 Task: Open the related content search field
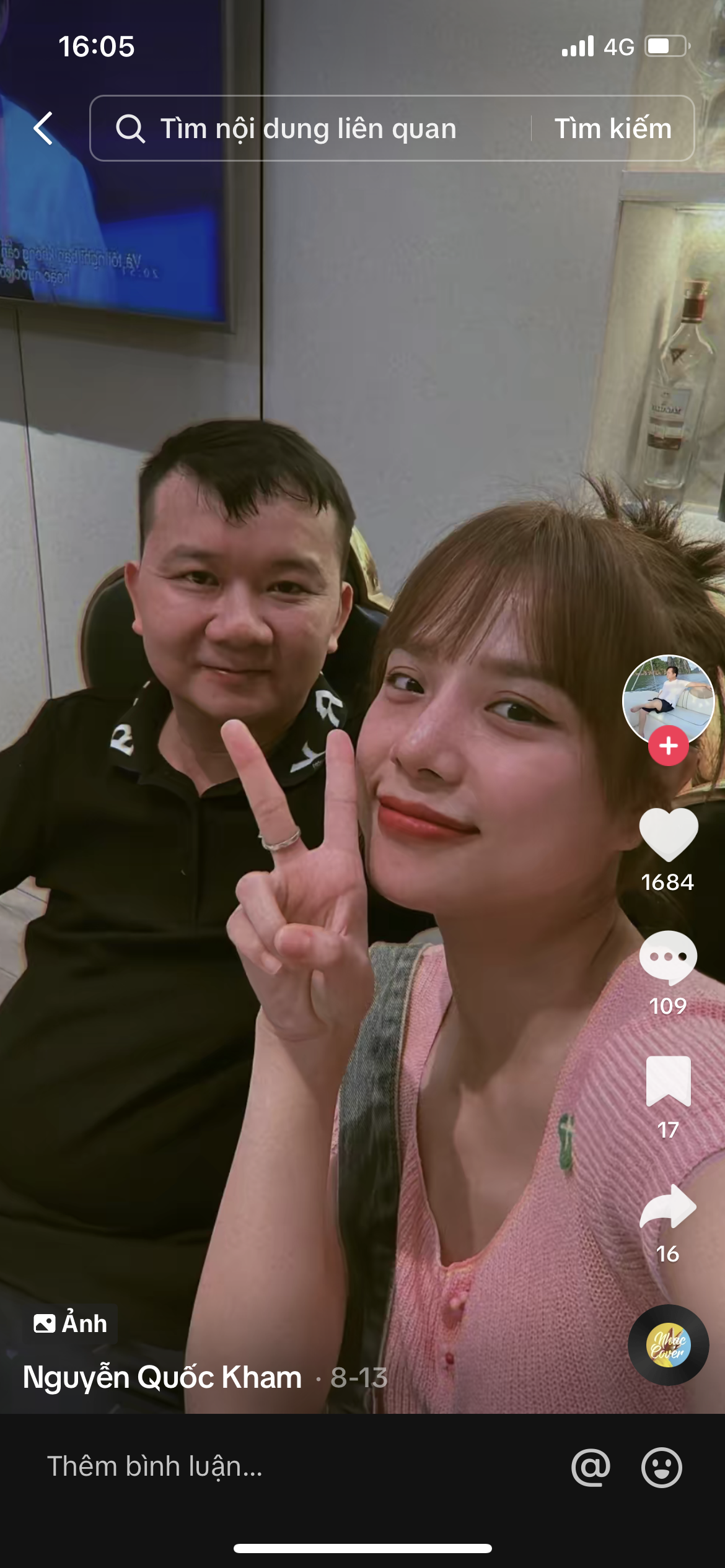[310, 129]
